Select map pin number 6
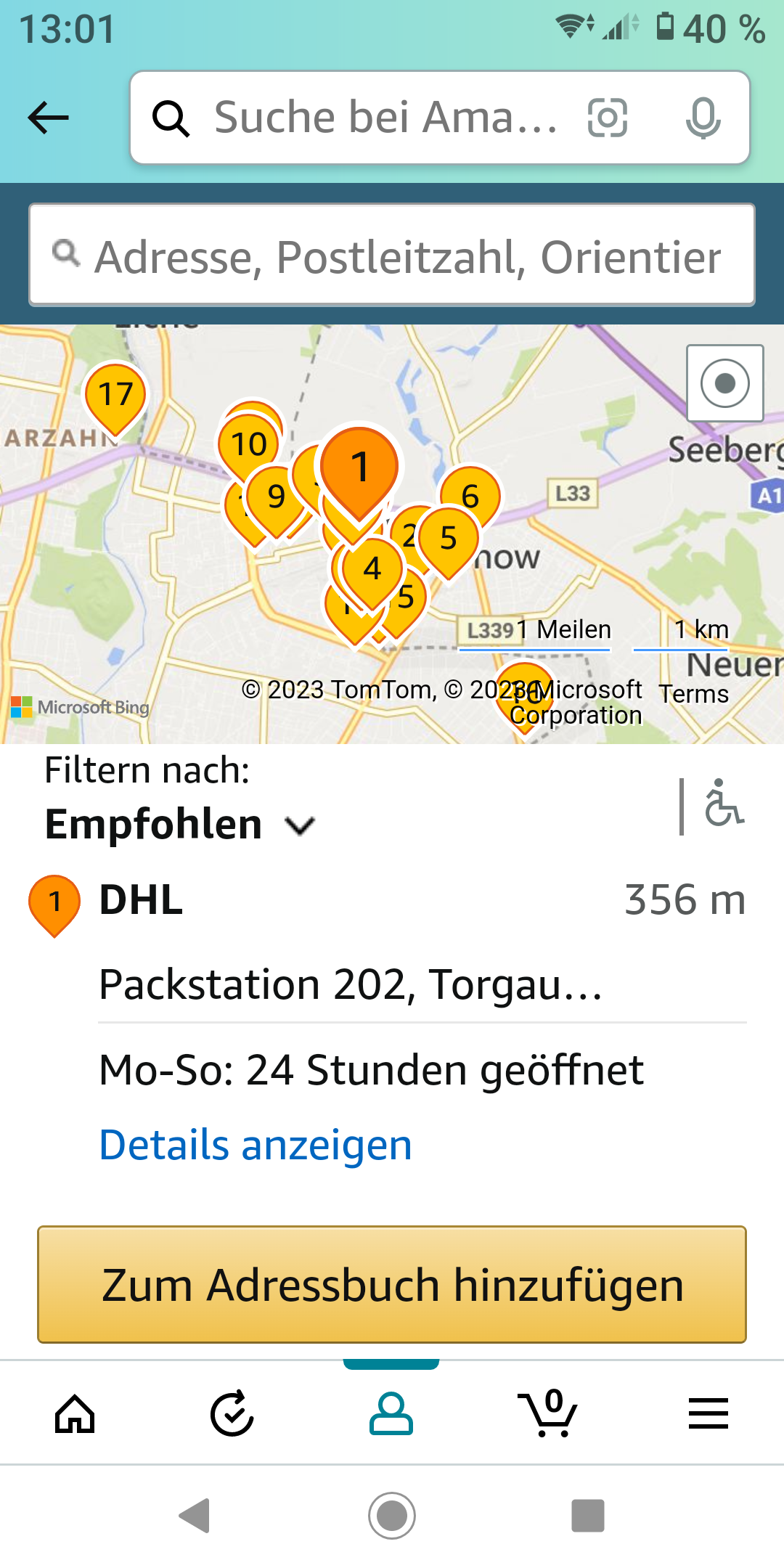Viewport: 784px width, 1568px height. tap(470, 497)
